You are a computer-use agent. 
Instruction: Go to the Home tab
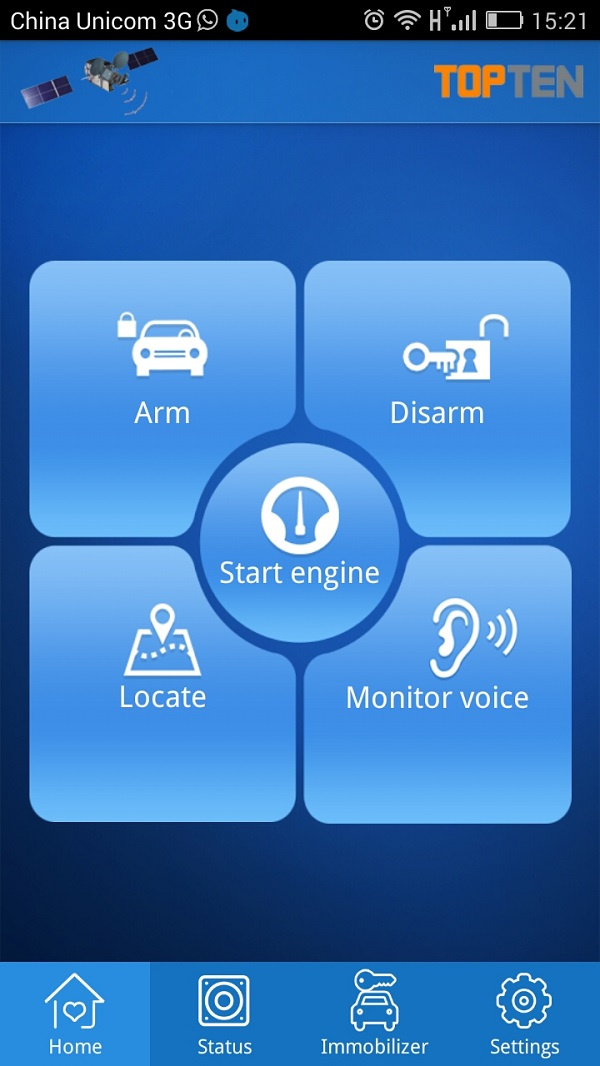point(75,1014)
